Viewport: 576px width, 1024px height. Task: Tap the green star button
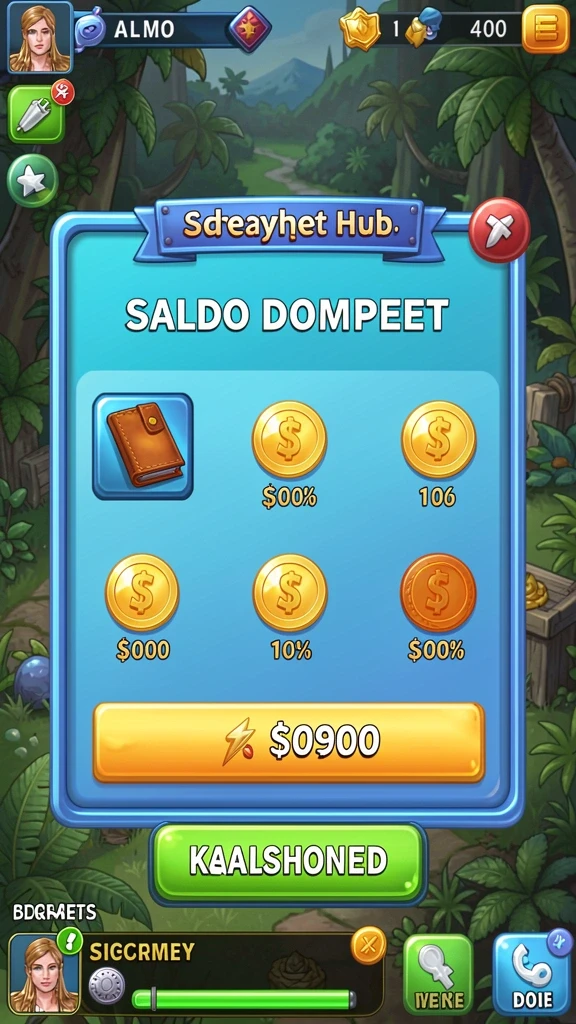[33, 182]
